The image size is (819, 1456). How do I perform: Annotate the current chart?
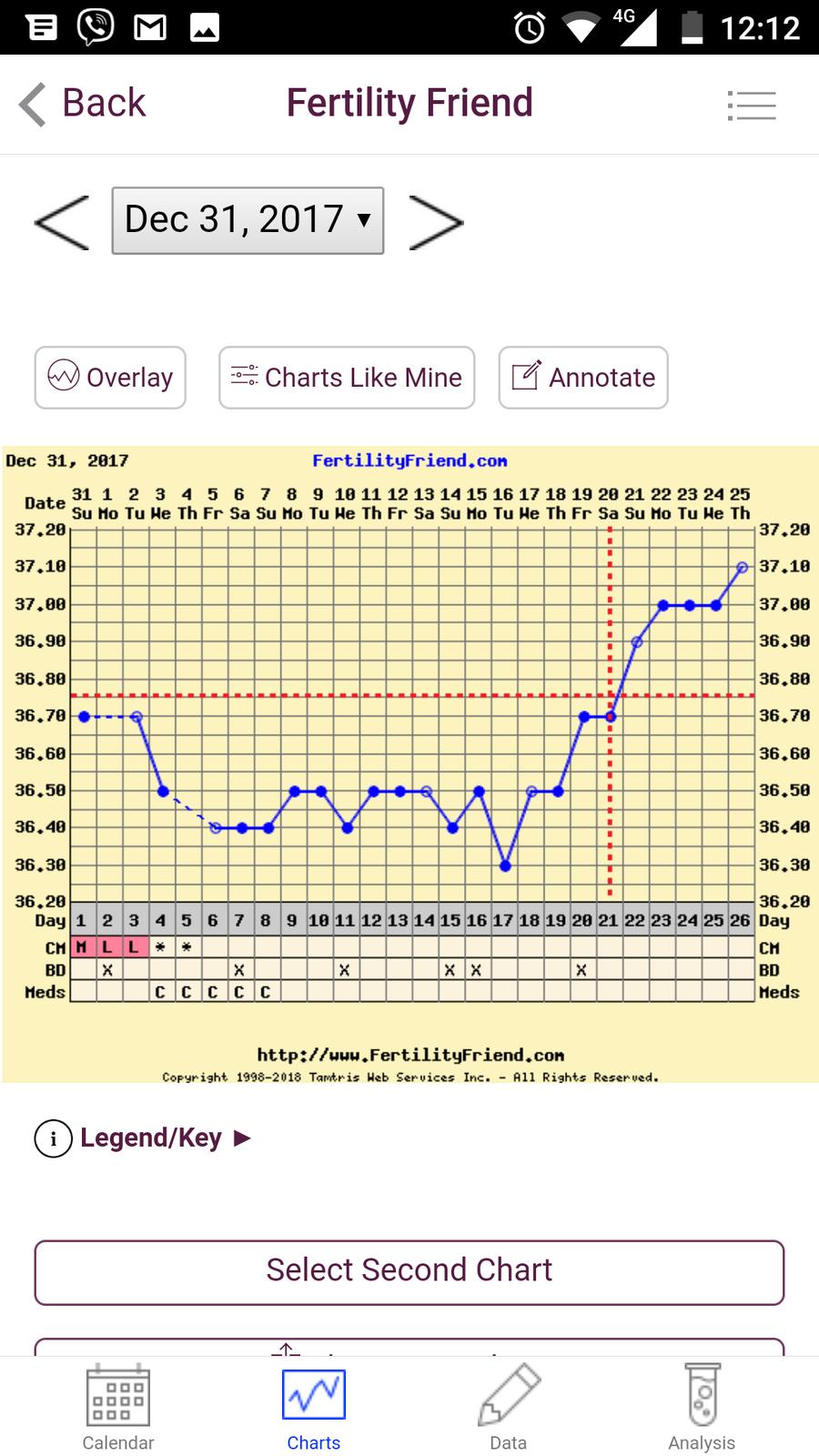click(x=582, y=378)
